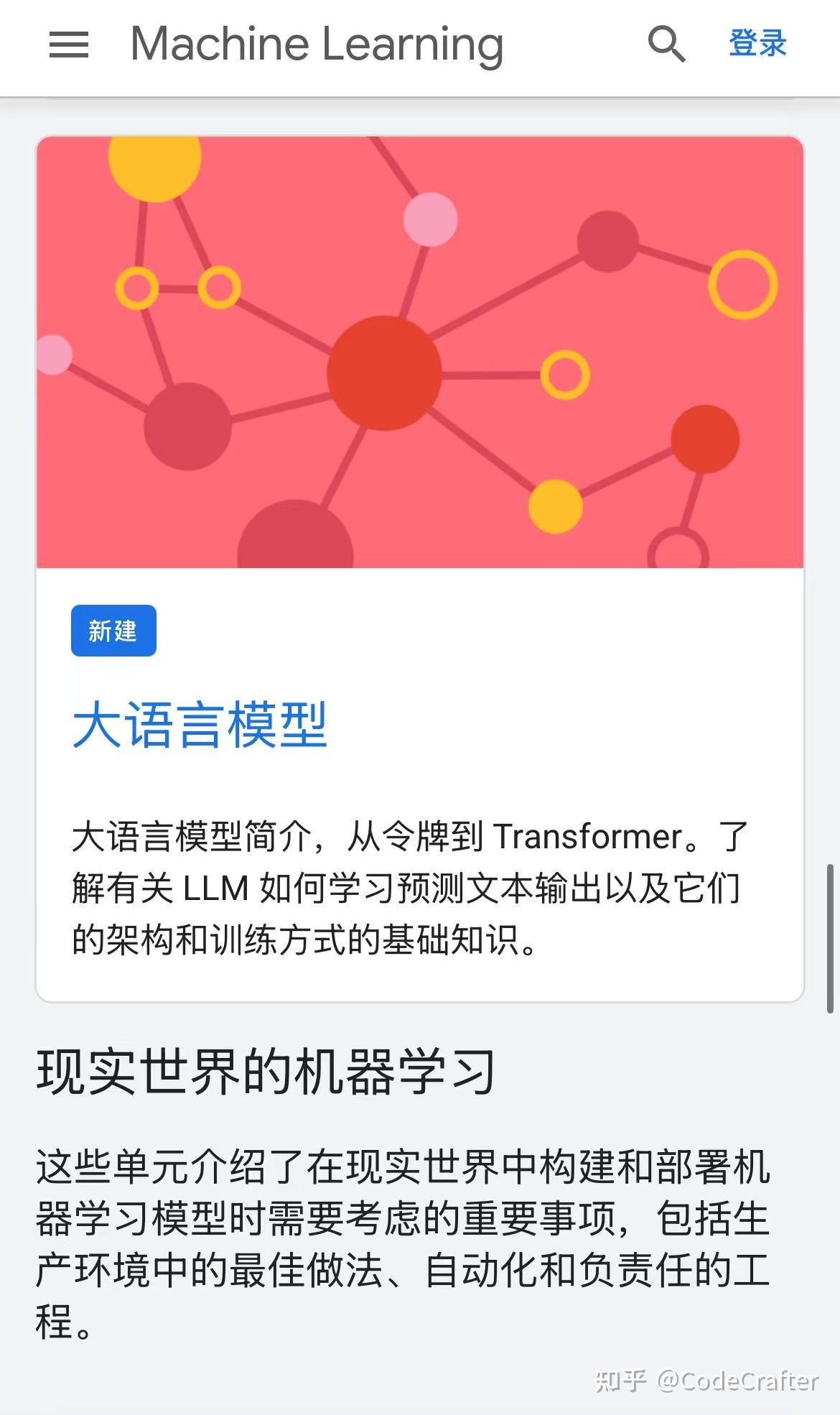Select the magnifying glass to search courses
The width and height of the screenshot is (840, 1415).
pos(668,45)
